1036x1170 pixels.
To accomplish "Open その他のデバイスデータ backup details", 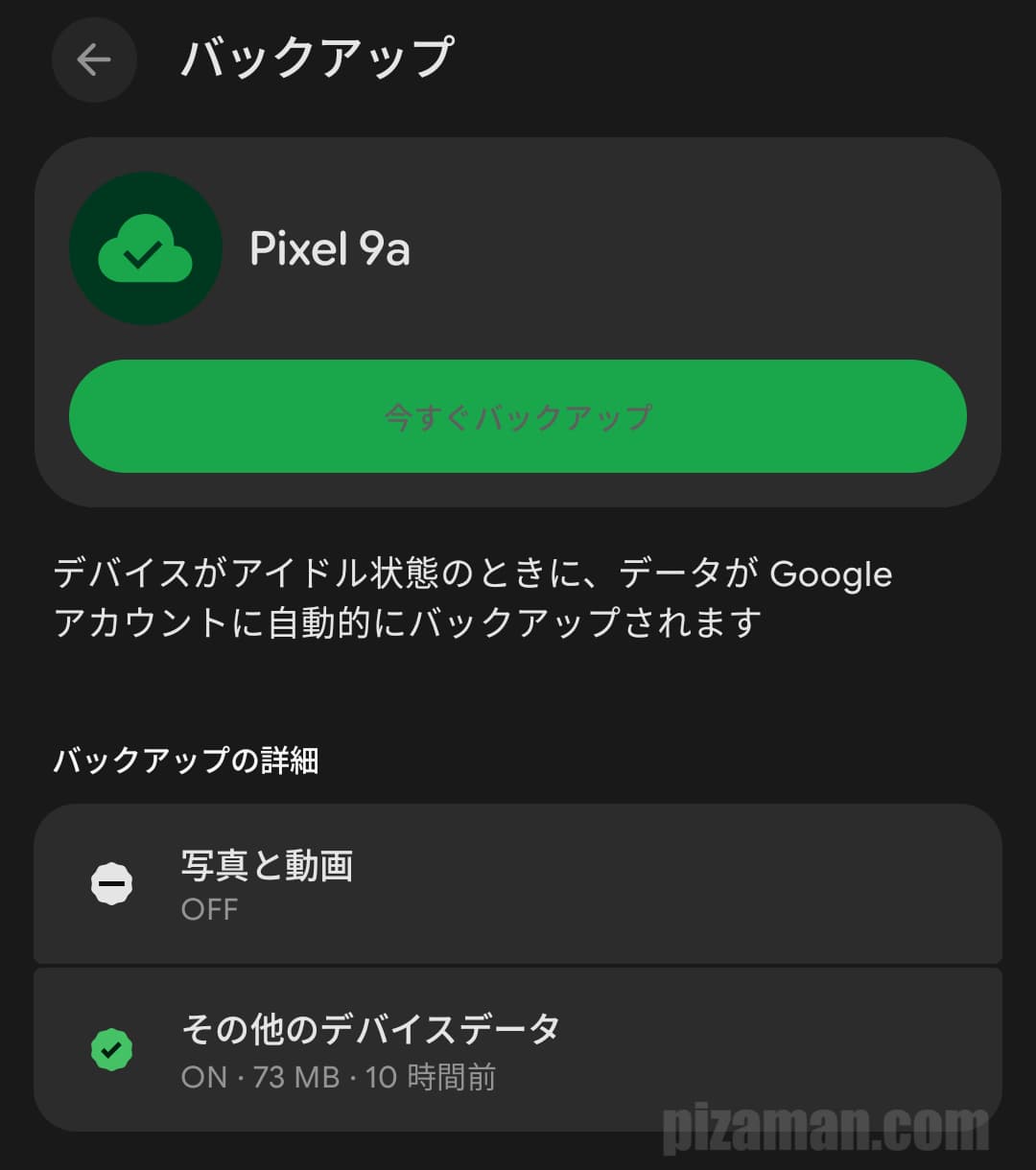I will pyautogui.click(x=517, y=1050).
